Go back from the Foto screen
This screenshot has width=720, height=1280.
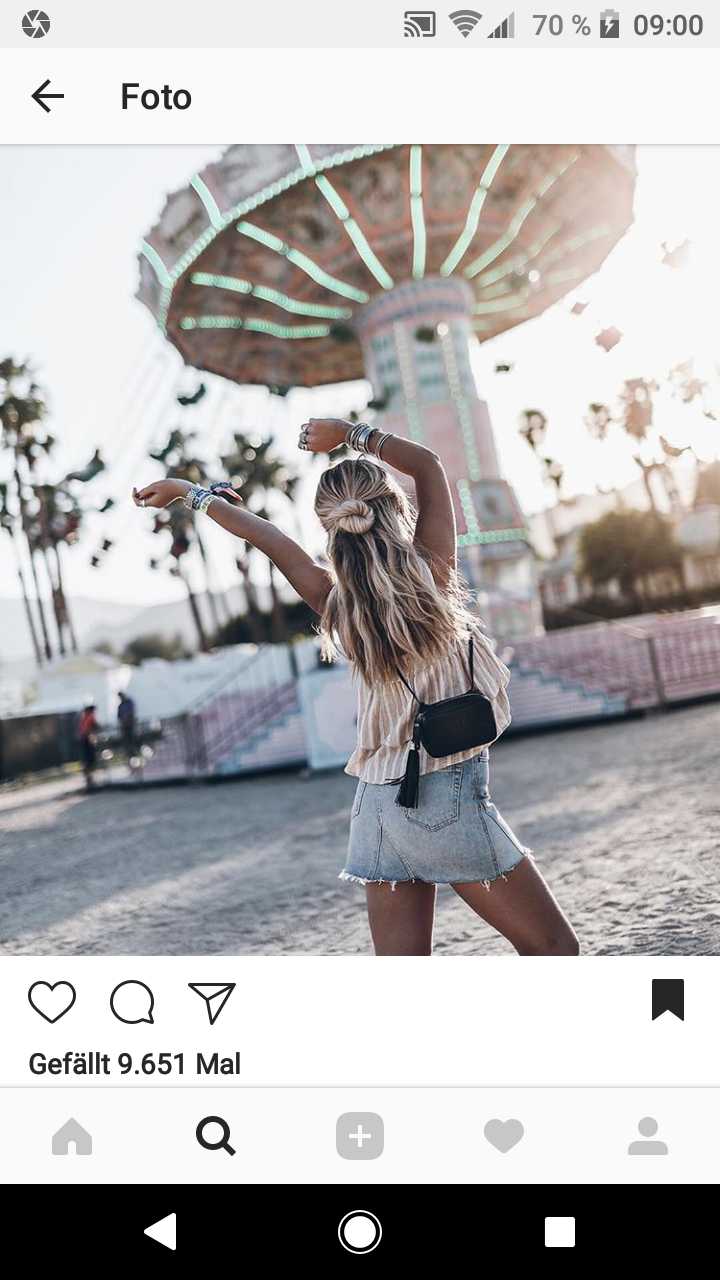[x=47, y=96]
